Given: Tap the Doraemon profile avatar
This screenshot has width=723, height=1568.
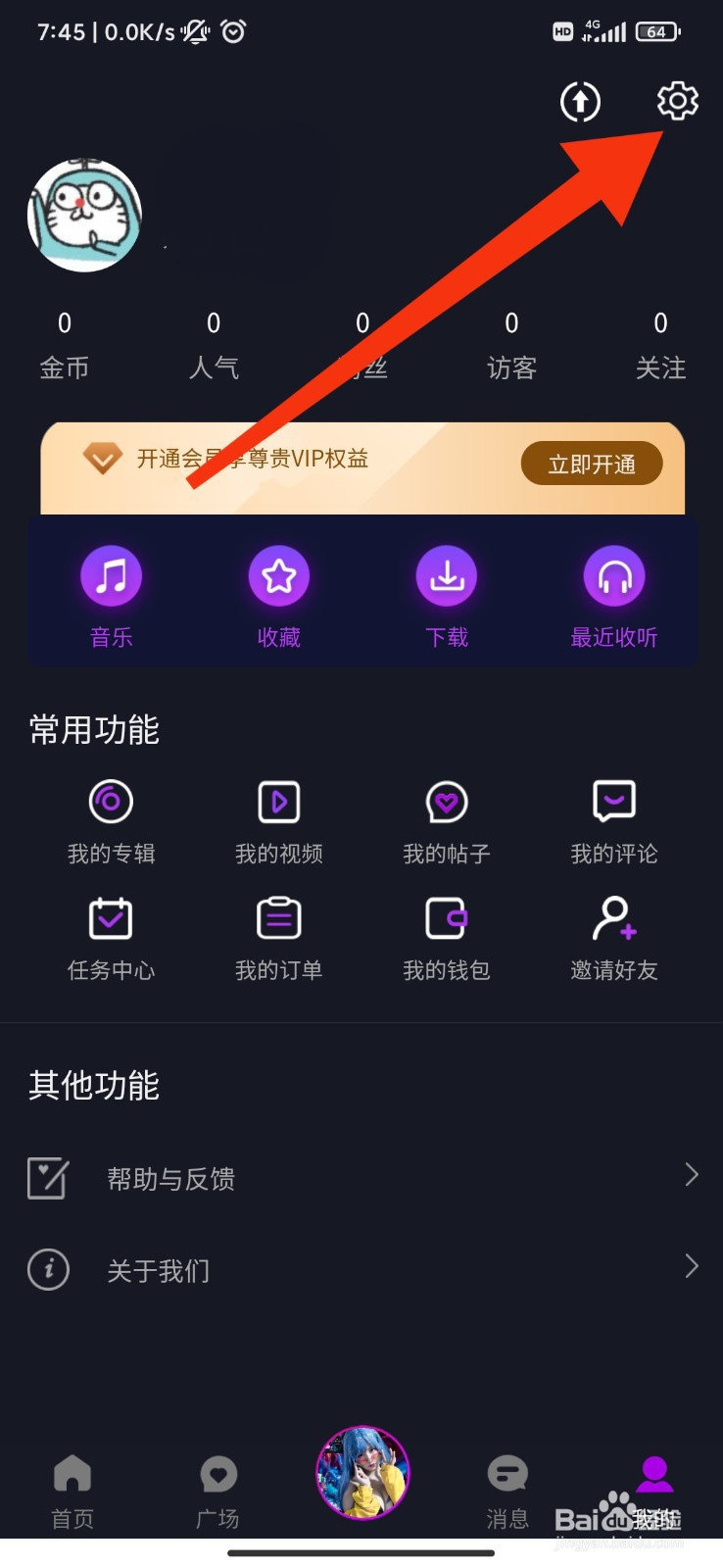Looking at the screenshot, I should click(x=83, y=214).
